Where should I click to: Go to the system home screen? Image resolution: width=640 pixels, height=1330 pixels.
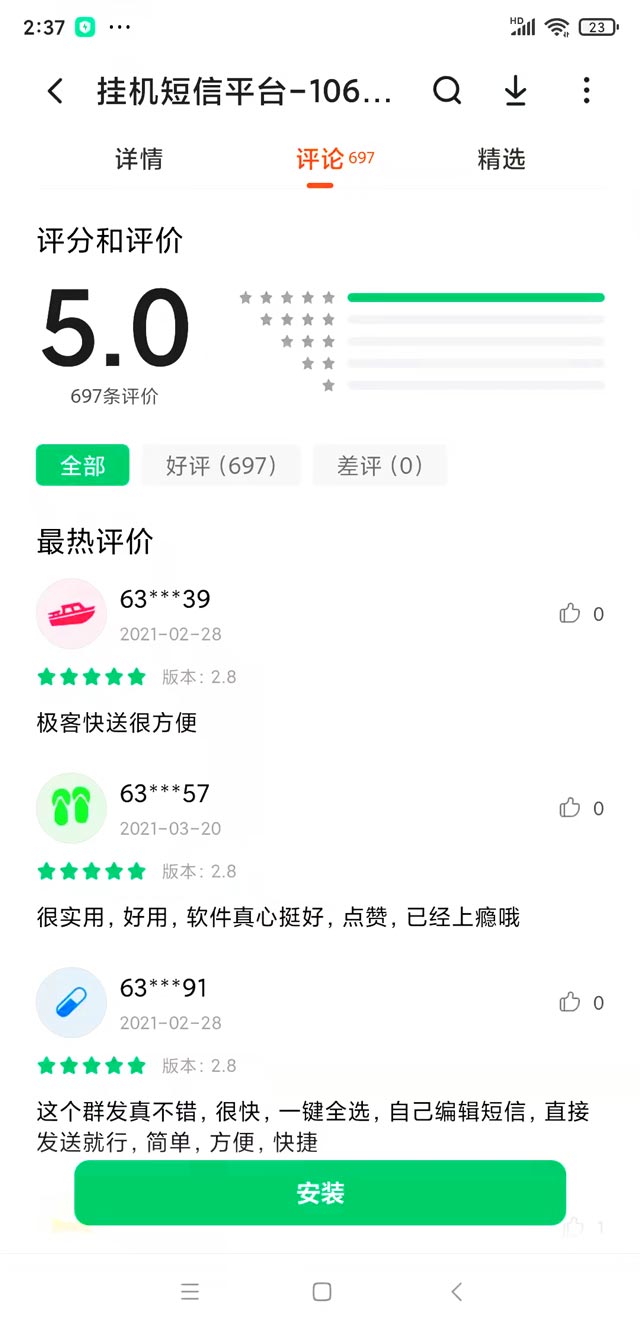pyautogui.click(x=322, y=1292)
